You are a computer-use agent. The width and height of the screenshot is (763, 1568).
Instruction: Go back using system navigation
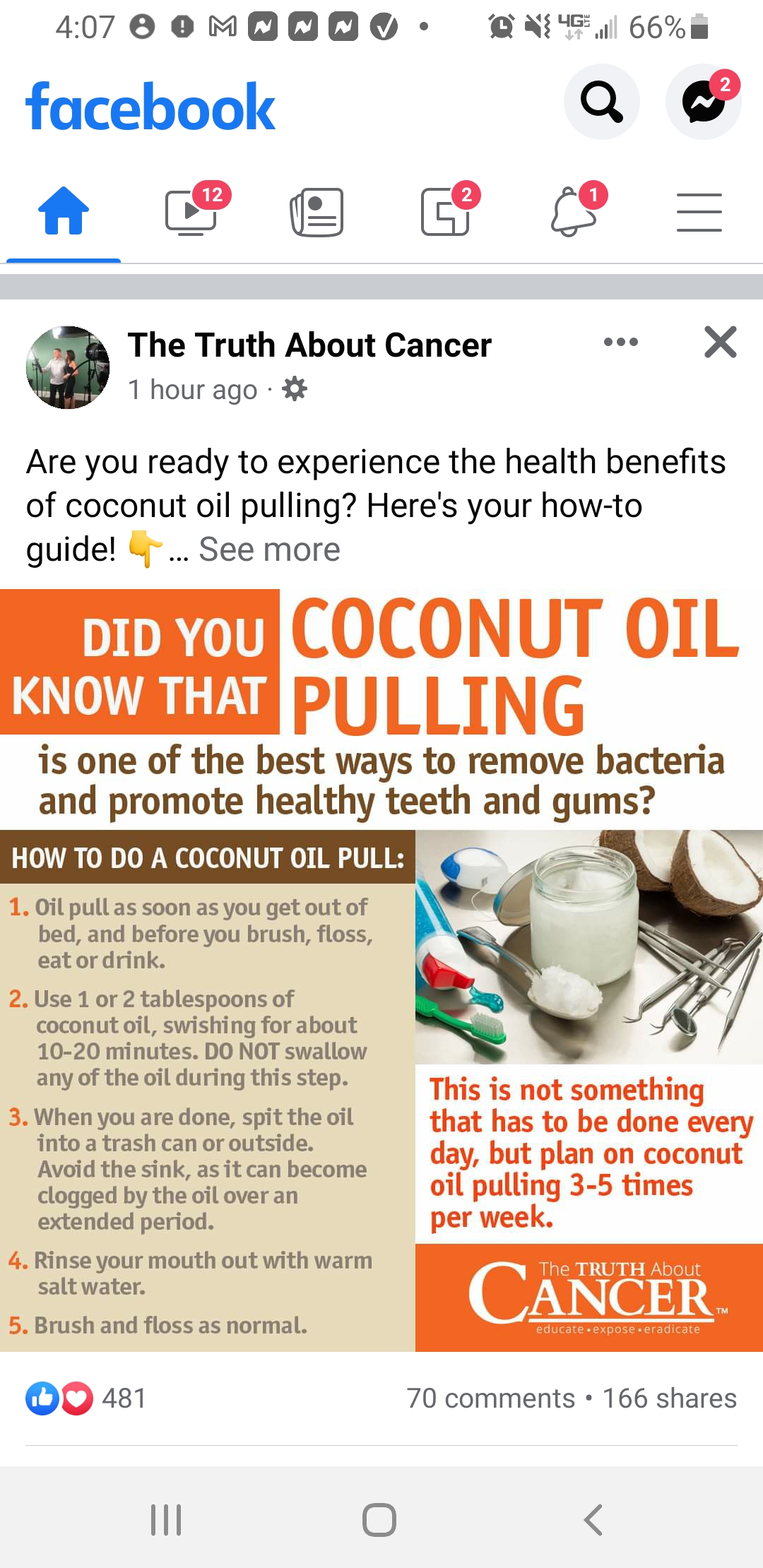pyautogui.click(x=593, y=1519)
